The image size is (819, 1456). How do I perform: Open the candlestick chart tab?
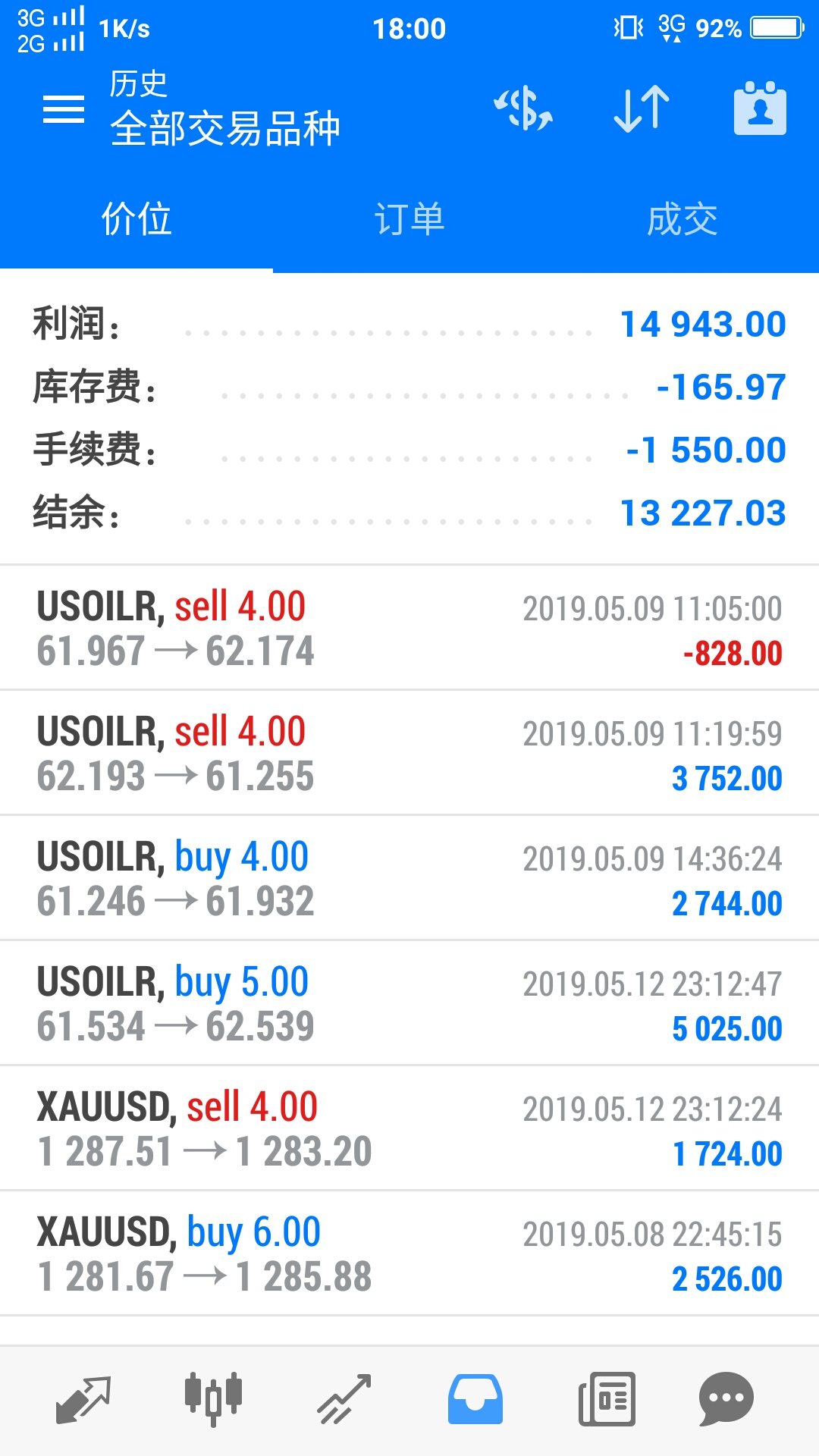coord(214,1399)
